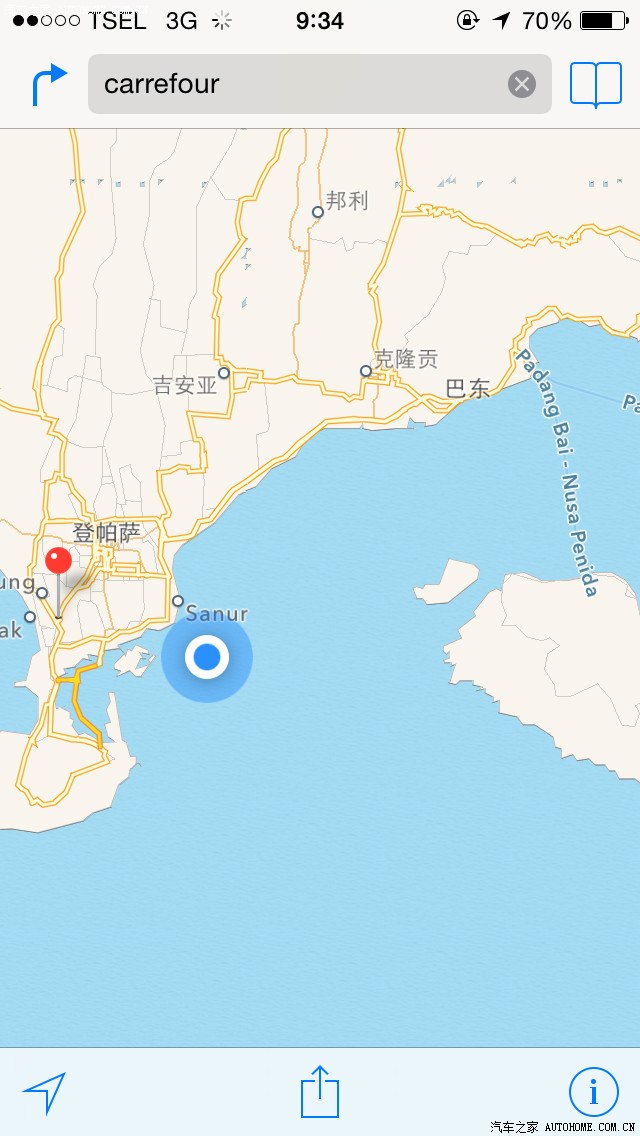Image resolution: width=640 pixels, height=1136 pixels.
Task: Share this map location
Action: [320, 1091]
